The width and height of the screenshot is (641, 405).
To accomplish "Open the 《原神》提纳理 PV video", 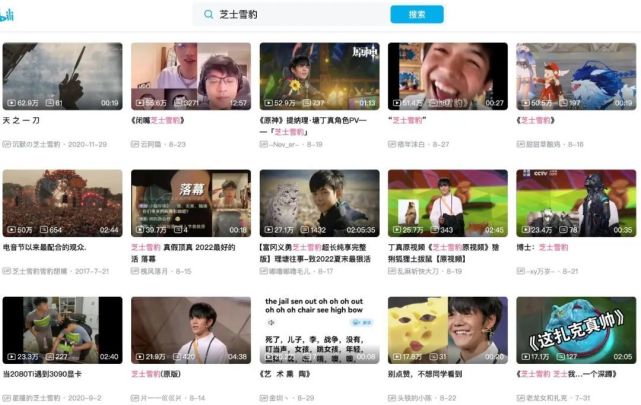I will (x=318, y=75).
